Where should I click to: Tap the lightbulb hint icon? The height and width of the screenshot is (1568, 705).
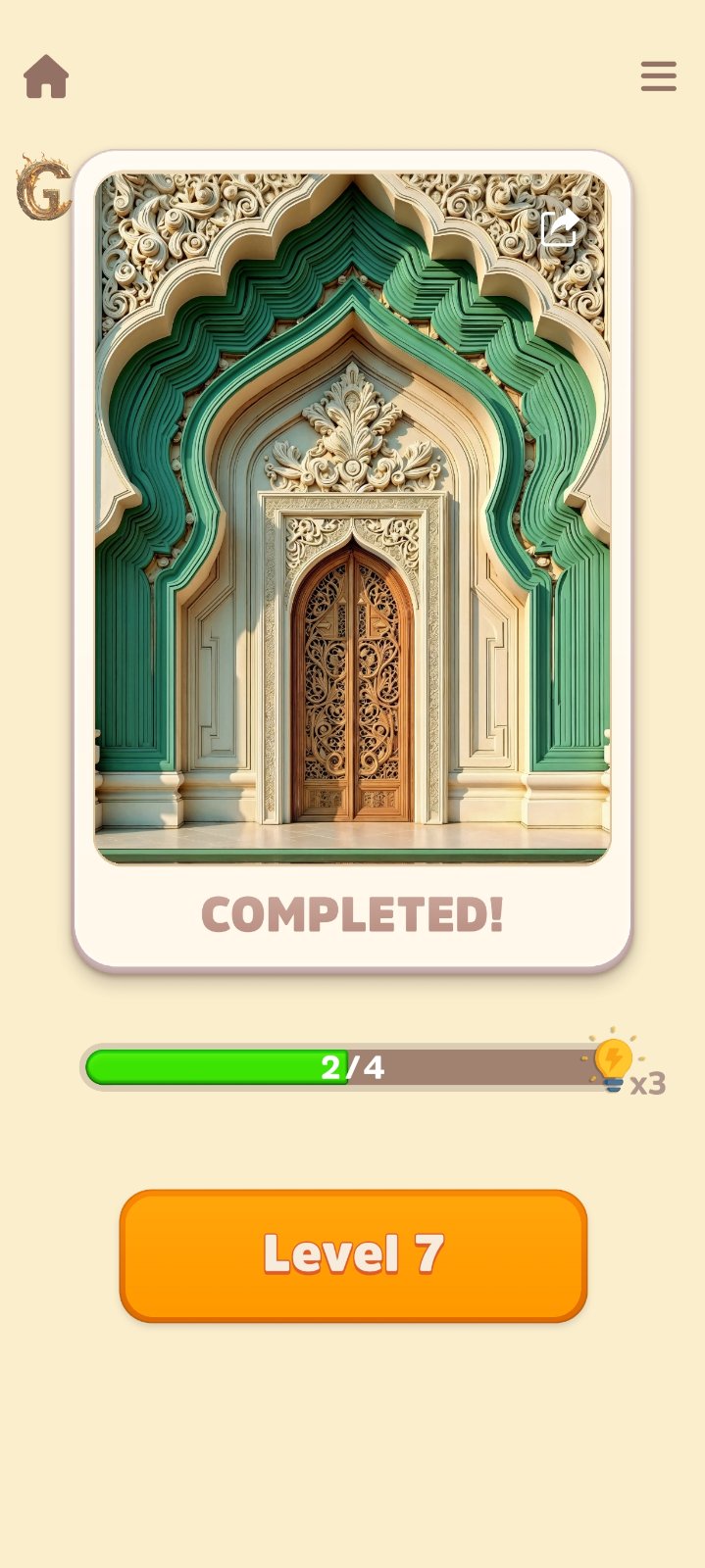[x=615, y=1062]
